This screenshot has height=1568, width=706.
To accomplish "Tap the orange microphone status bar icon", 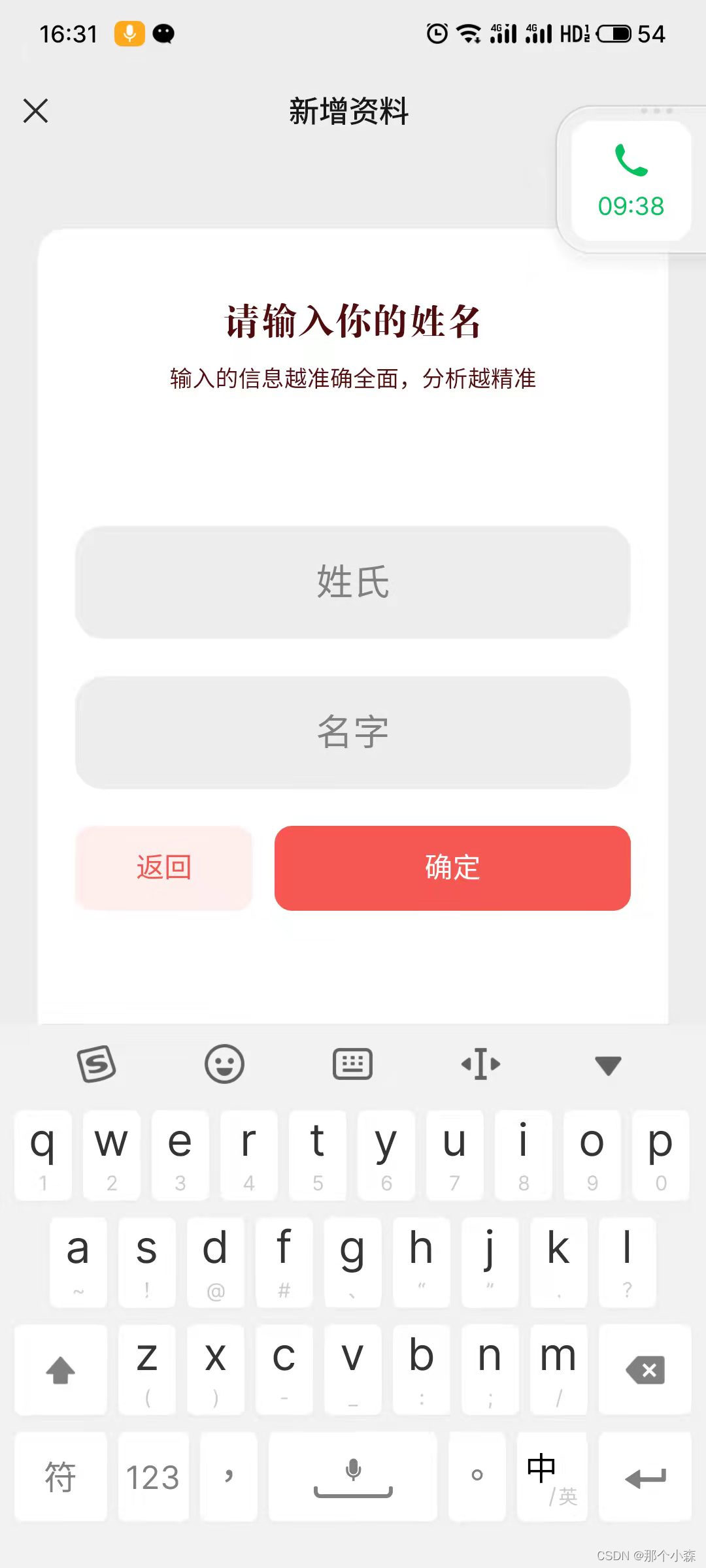I will pos(129,34).
